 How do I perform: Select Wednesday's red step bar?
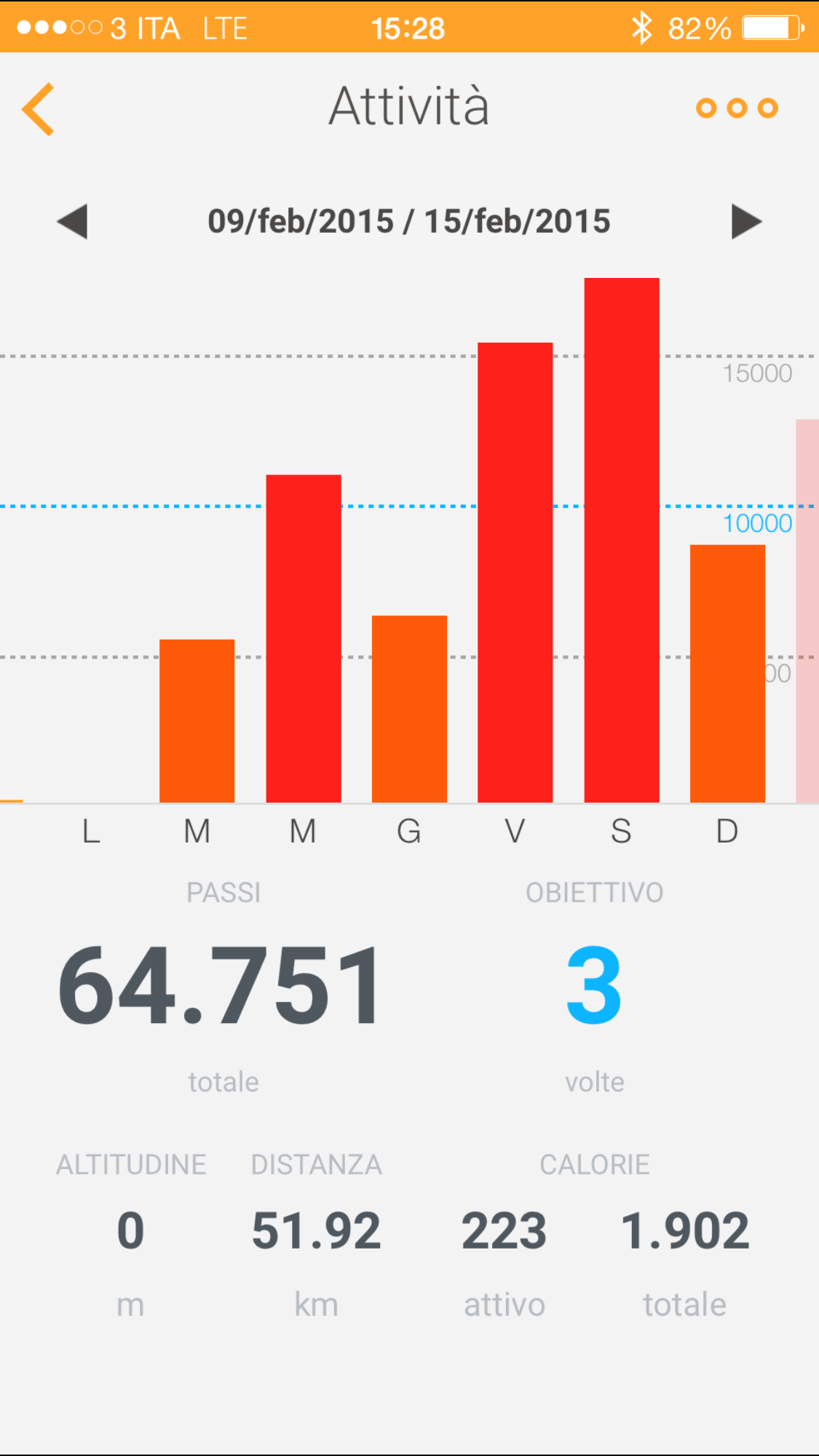(304, 639)
